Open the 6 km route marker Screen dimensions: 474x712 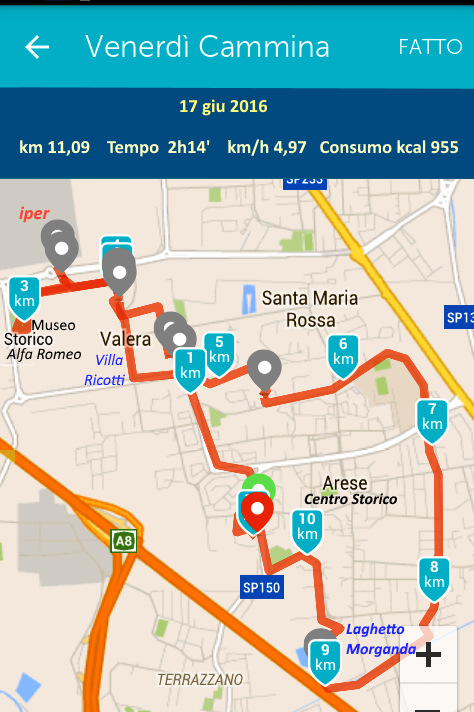(x=343, y=357)
